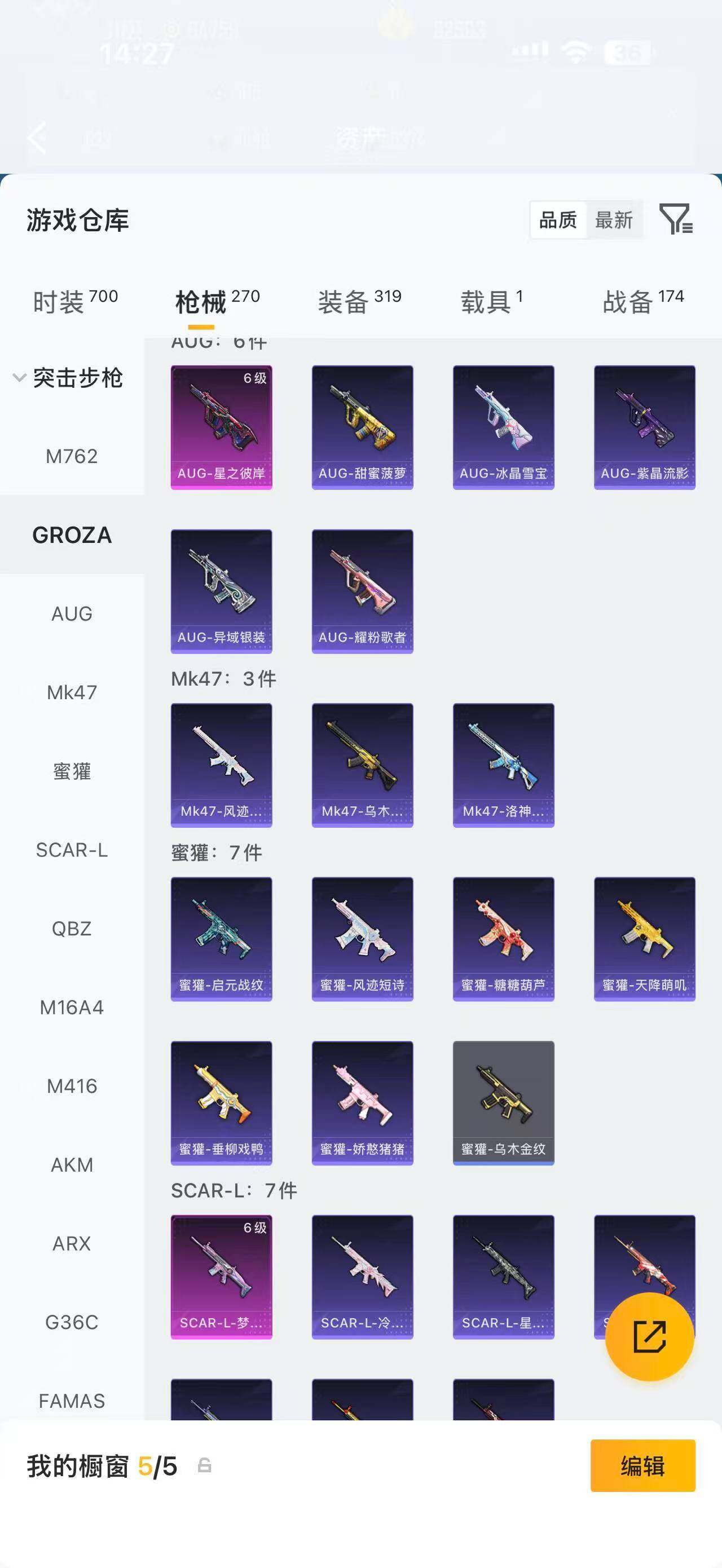Open the AUG-甜蜜菠萝 skin
Screen dimensions: 722x1568
pyautogui.click(x=362, y=427)
